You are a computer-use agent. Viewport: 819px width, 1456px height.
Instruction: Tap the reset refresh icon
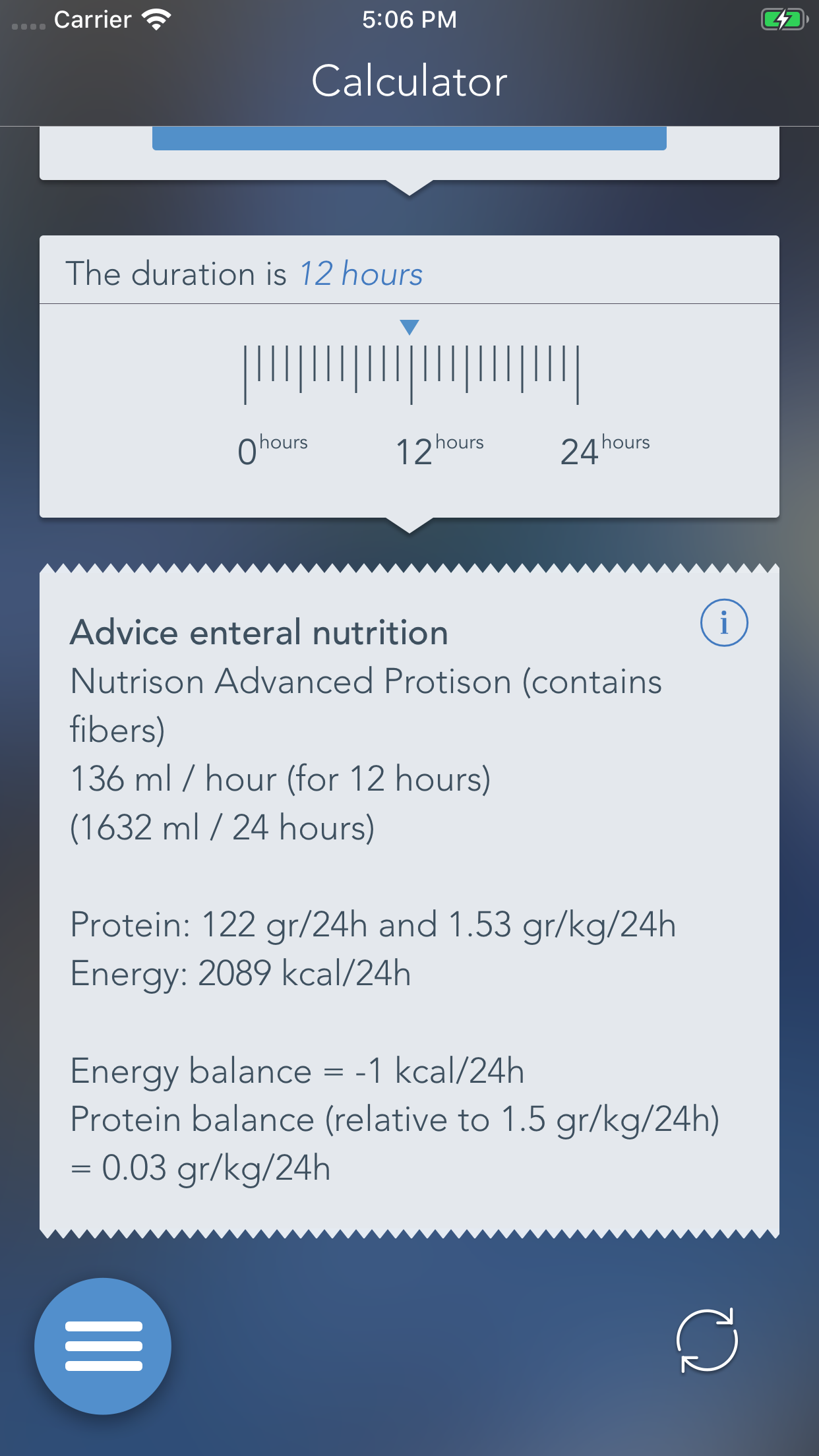707,1341
